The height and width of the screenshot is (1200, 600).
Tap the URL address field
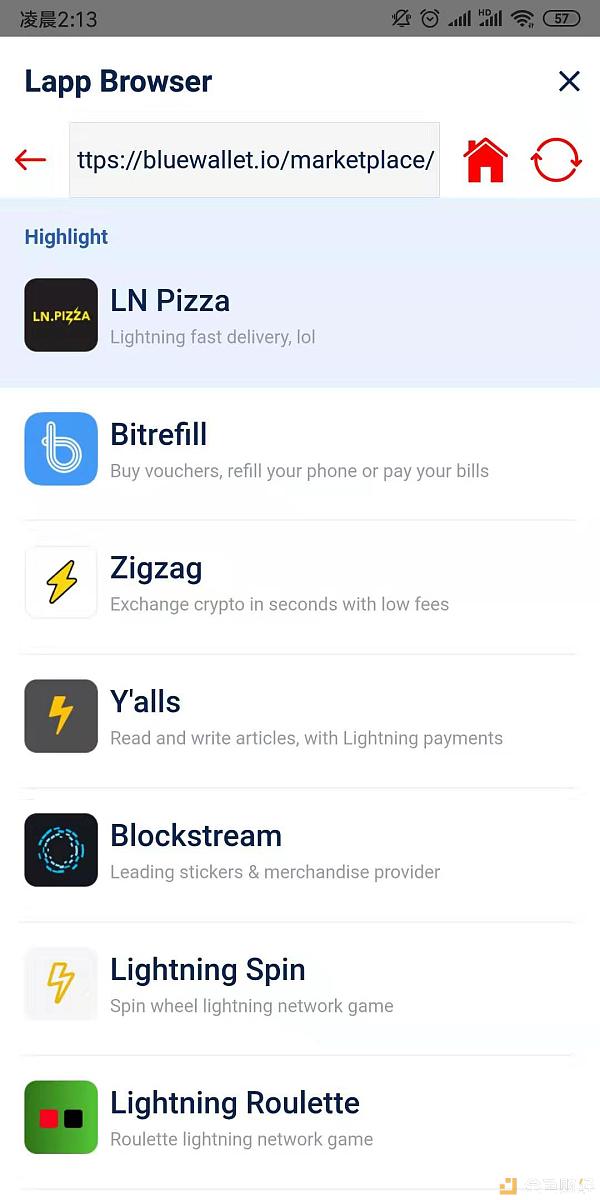pyautogui.click(x=254, y=160)
